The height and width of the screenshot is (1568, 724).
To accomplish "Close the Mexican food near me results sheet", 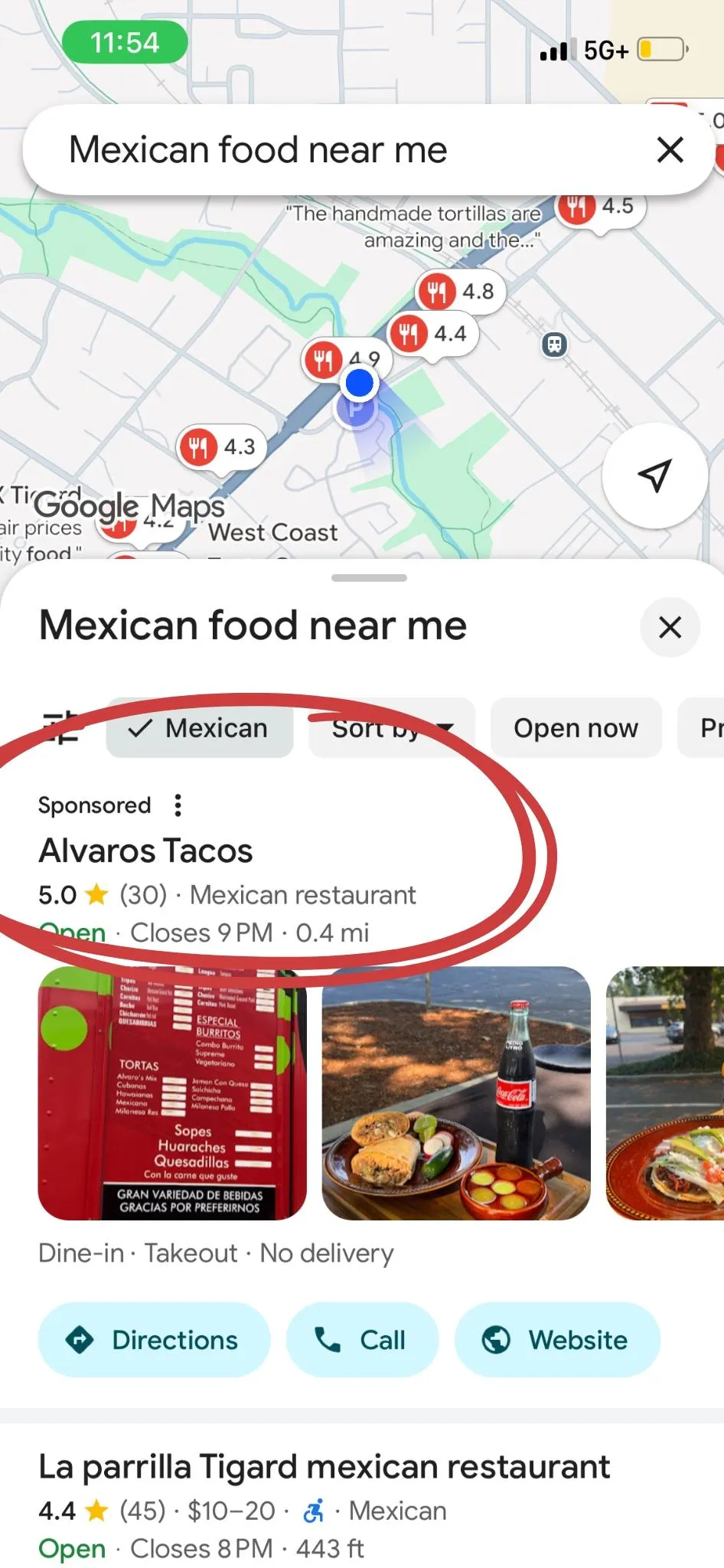I will click(x=670, y=628).
